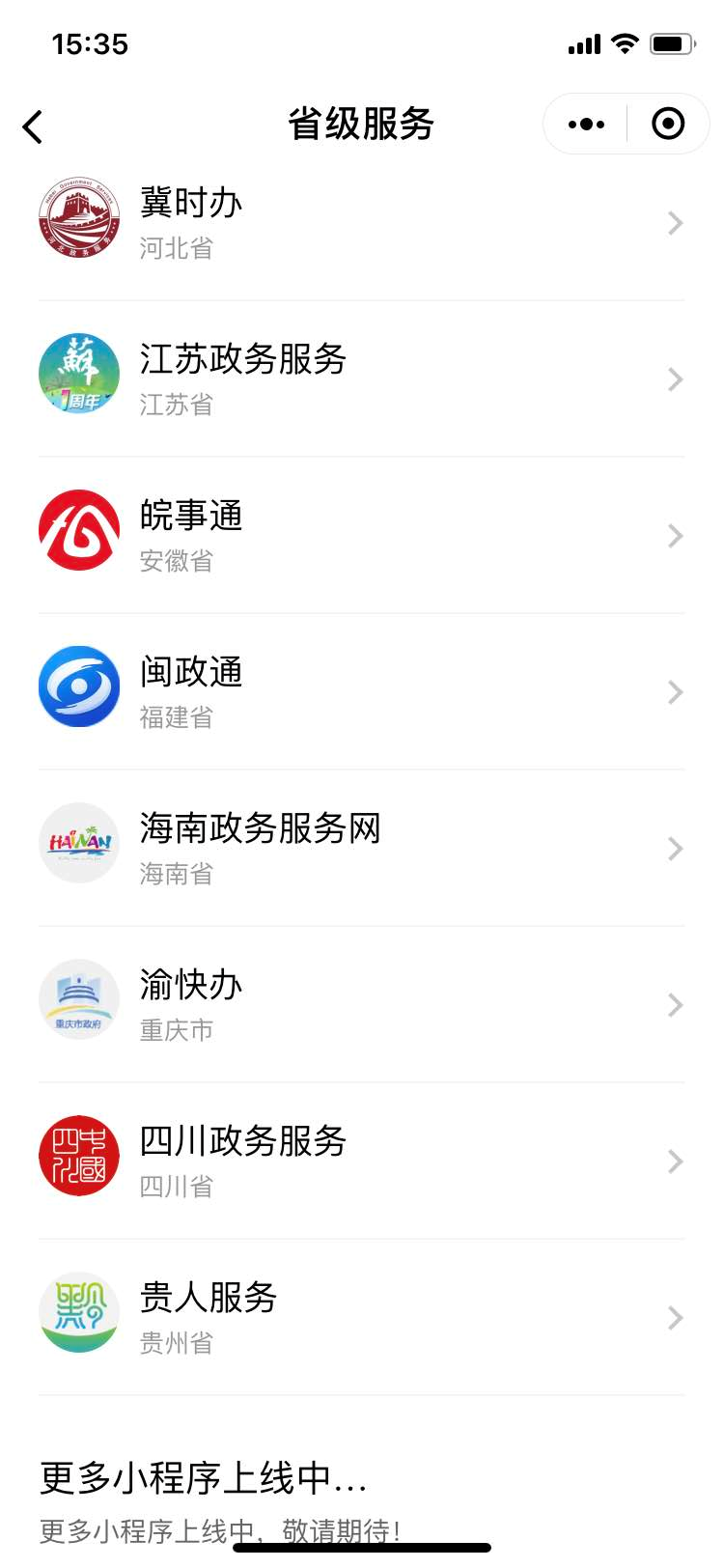Navigate back with the left arrow
This screenshot has width=724, height=1568.
pos(32,126)
